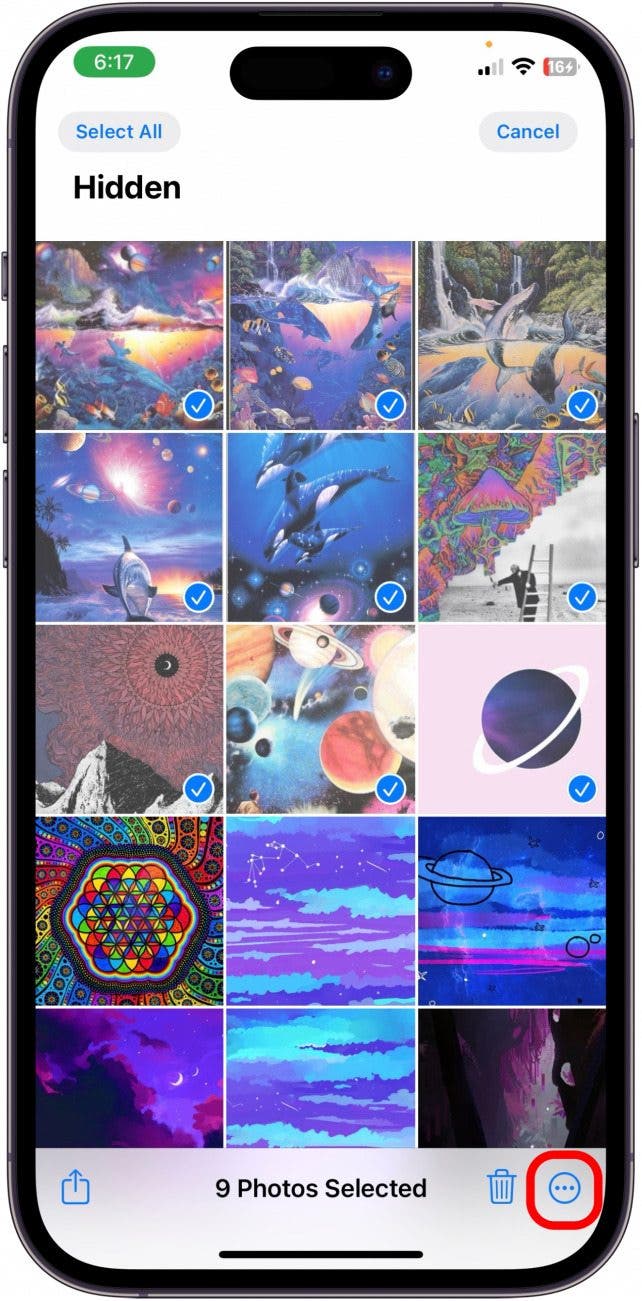Select the outlined Saturn doodle photo

click(x=511, y=910)
